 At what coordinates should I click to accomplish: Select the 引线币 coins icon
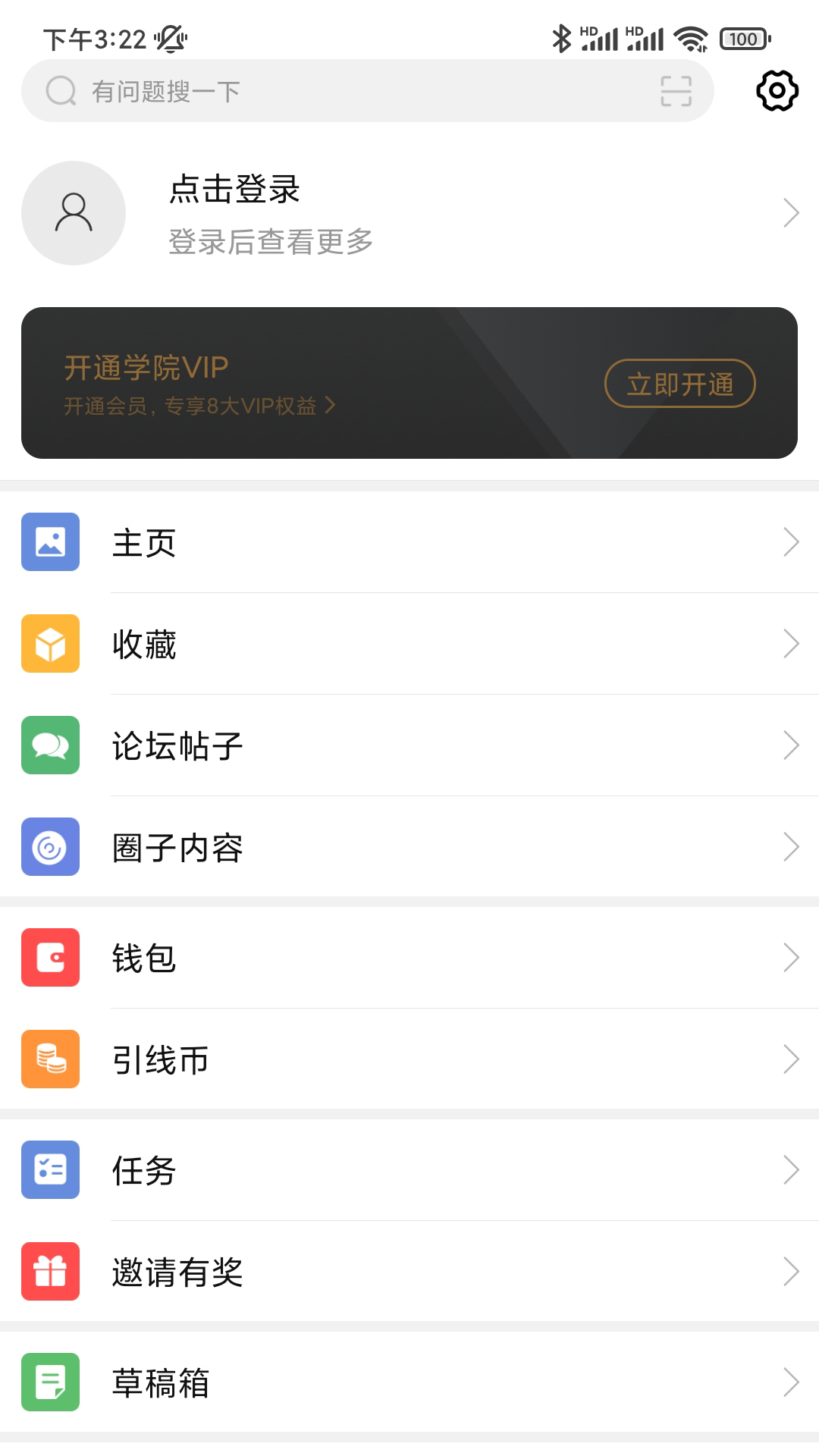pos(50,1059)
